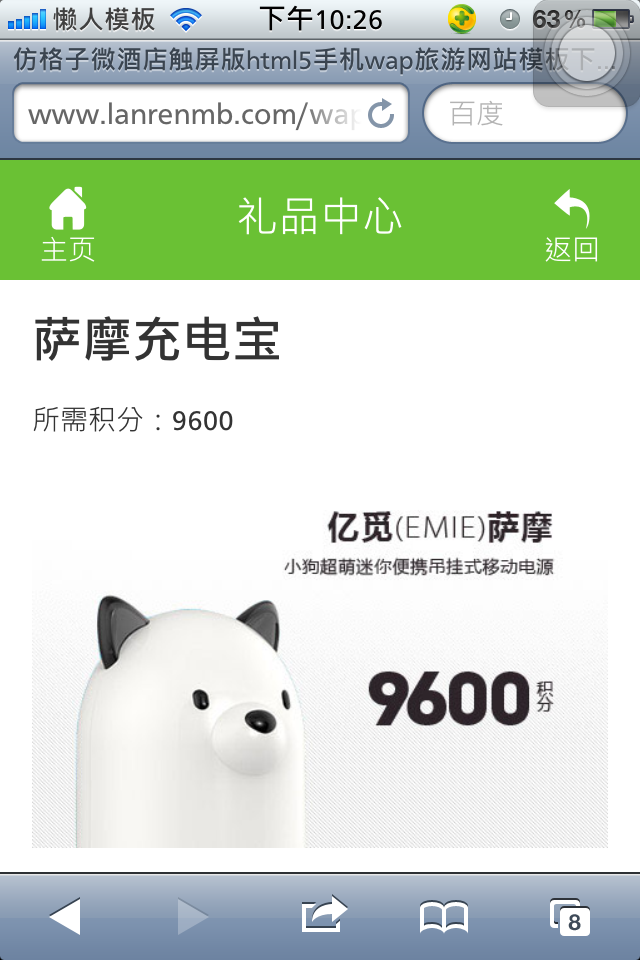Tap the 百度 search field

tap(523, 114)
